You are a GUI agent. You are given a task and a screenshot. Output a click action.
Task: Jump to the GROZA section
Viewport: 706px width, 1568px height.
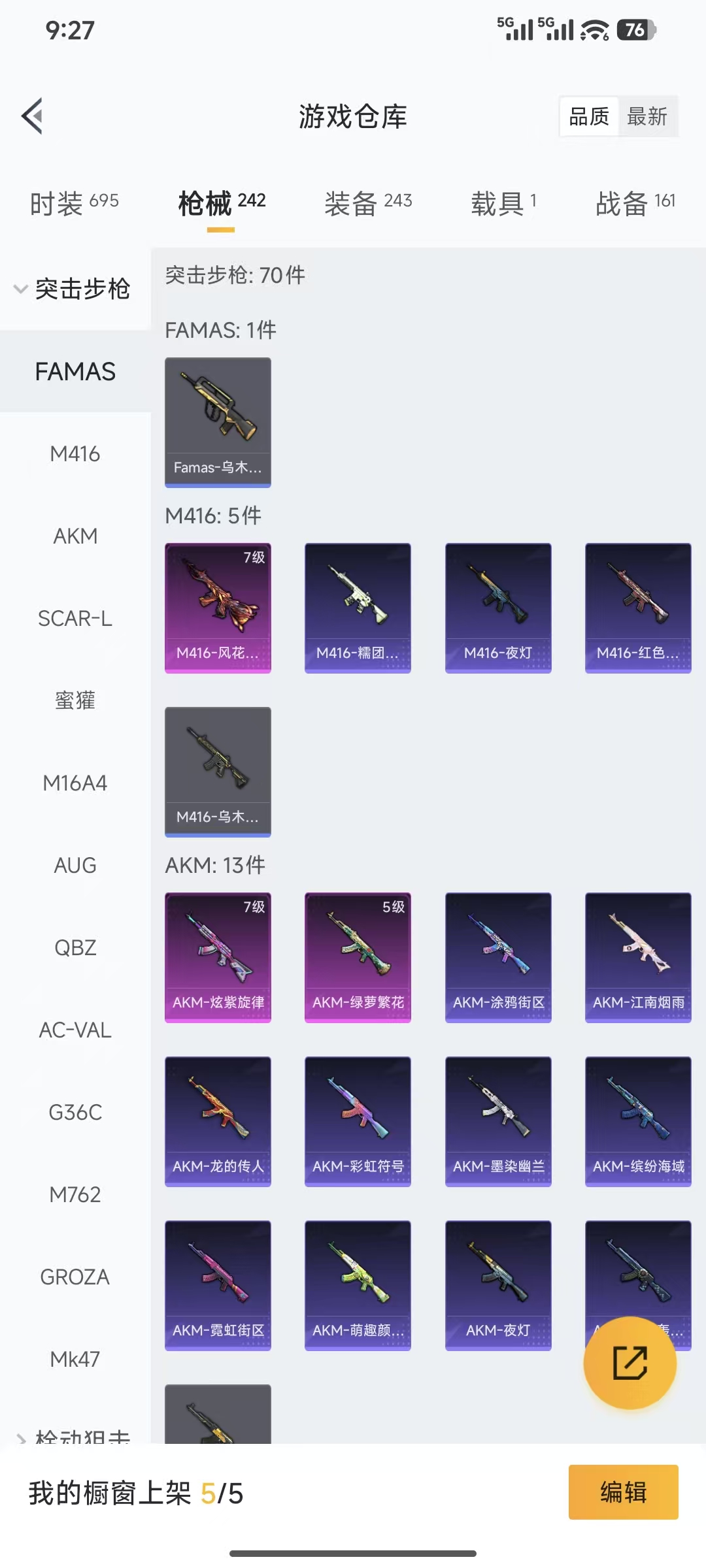[75, 1277]
